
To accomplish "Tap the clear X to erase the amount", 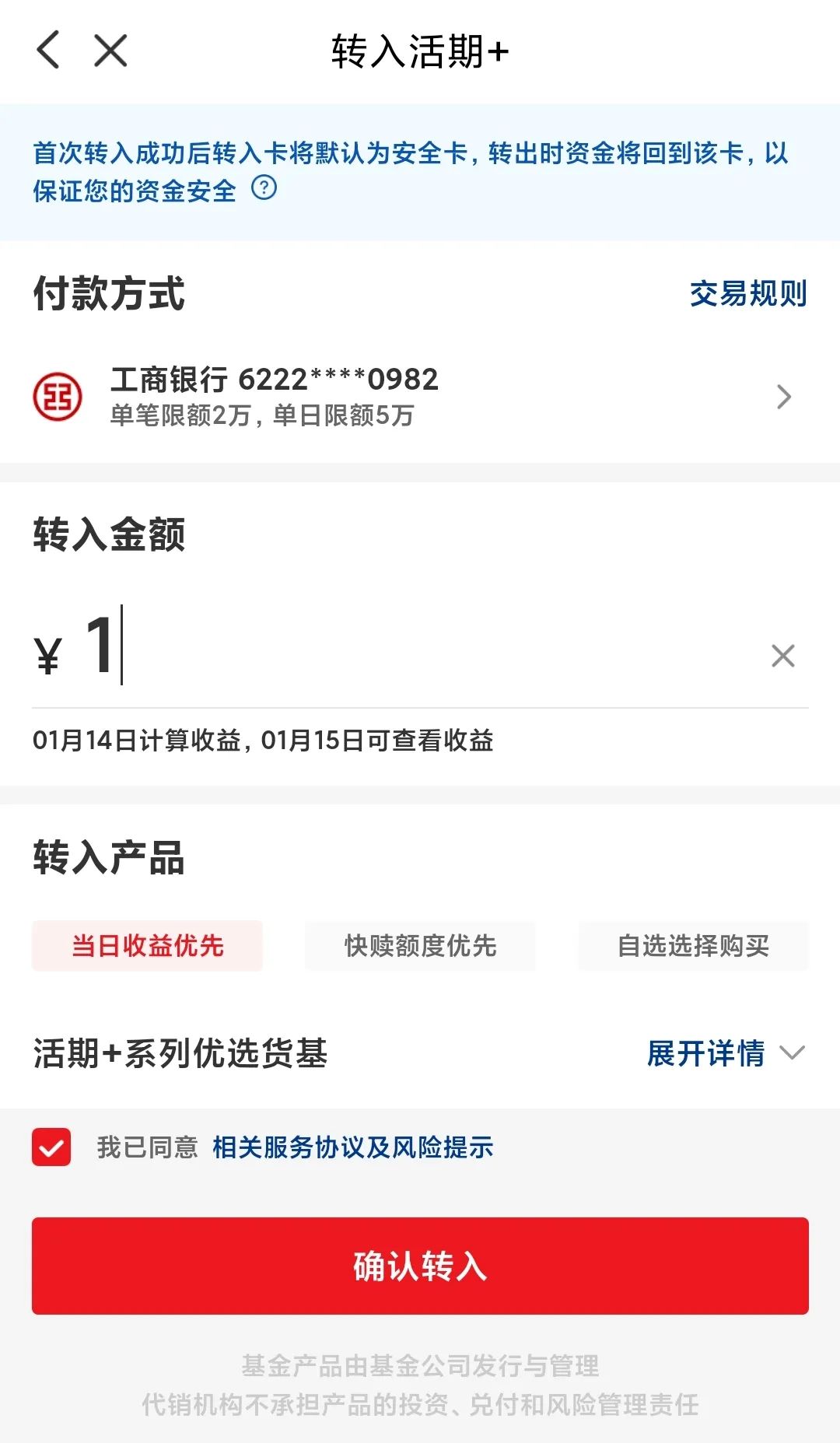I will [x=782, y=657].
